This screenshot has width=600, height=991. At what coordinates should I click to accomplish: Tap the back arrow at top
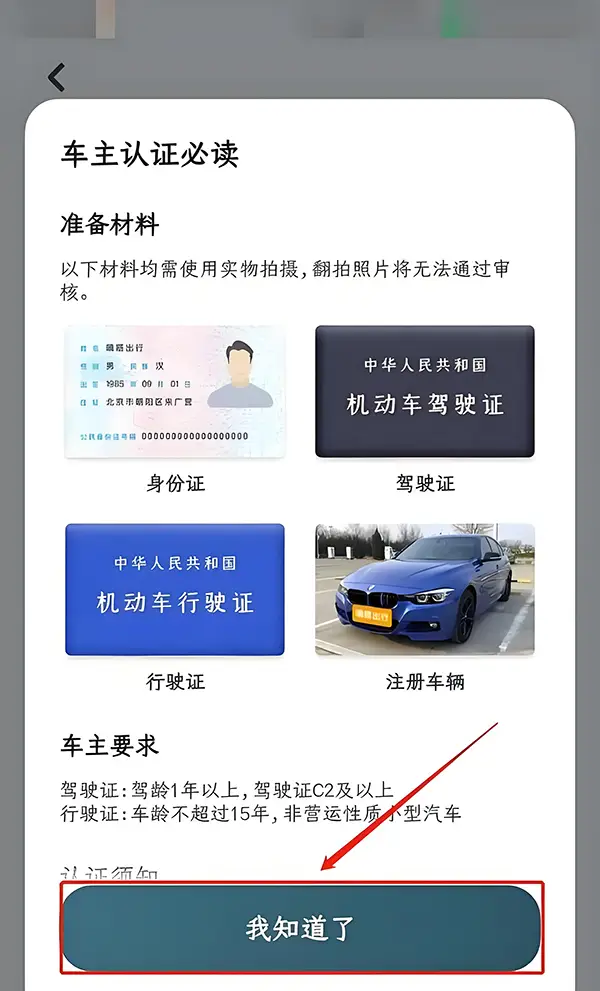57,77
